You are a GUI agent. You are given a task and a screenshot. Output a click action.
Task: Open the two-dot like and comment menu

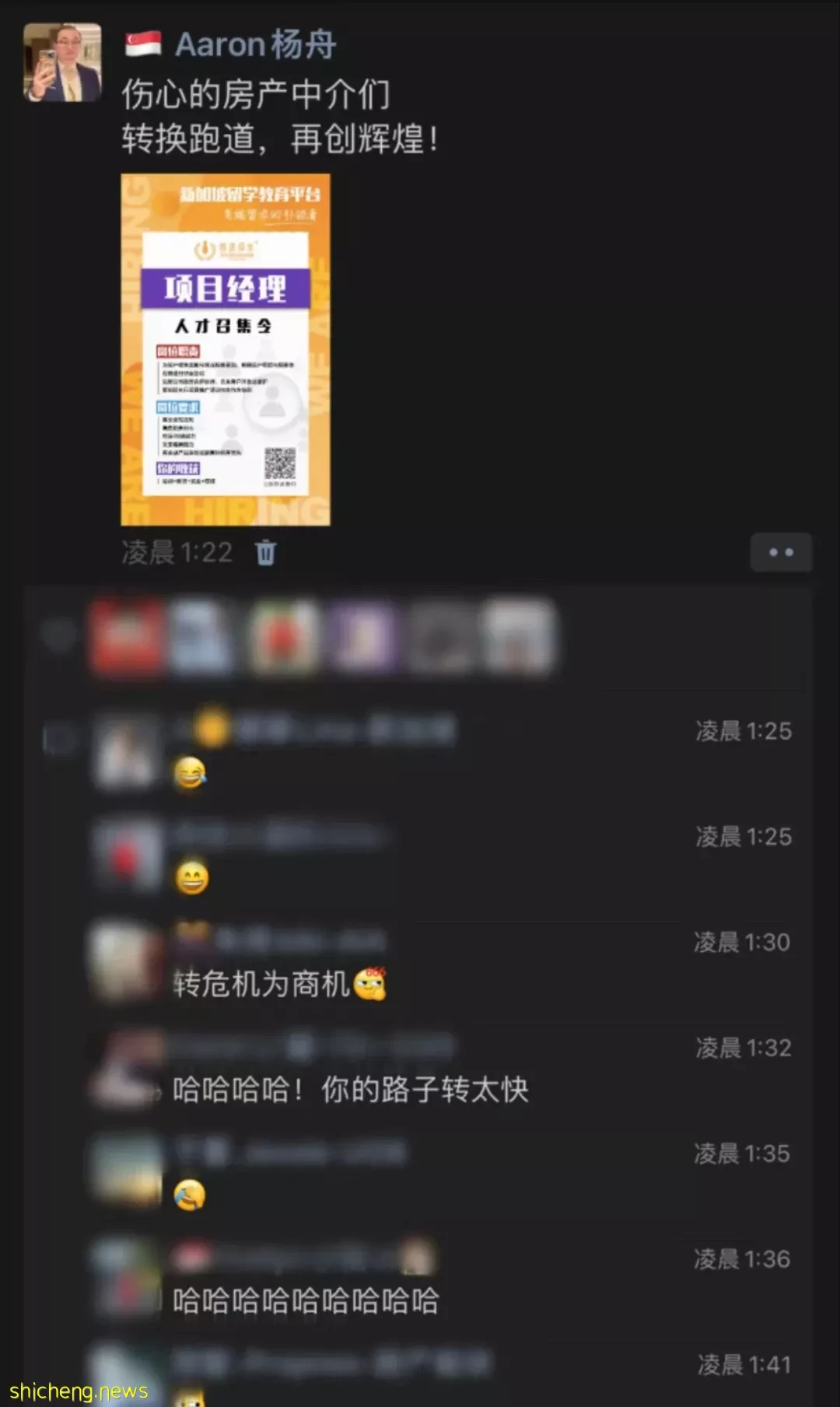(780, 552)
